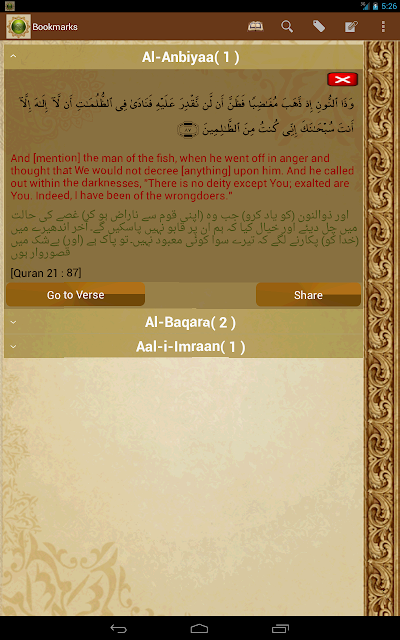Tap the system back button
The height and width of the screenshot is (640, 400).
pyautogui.click(x=118, y=629)
